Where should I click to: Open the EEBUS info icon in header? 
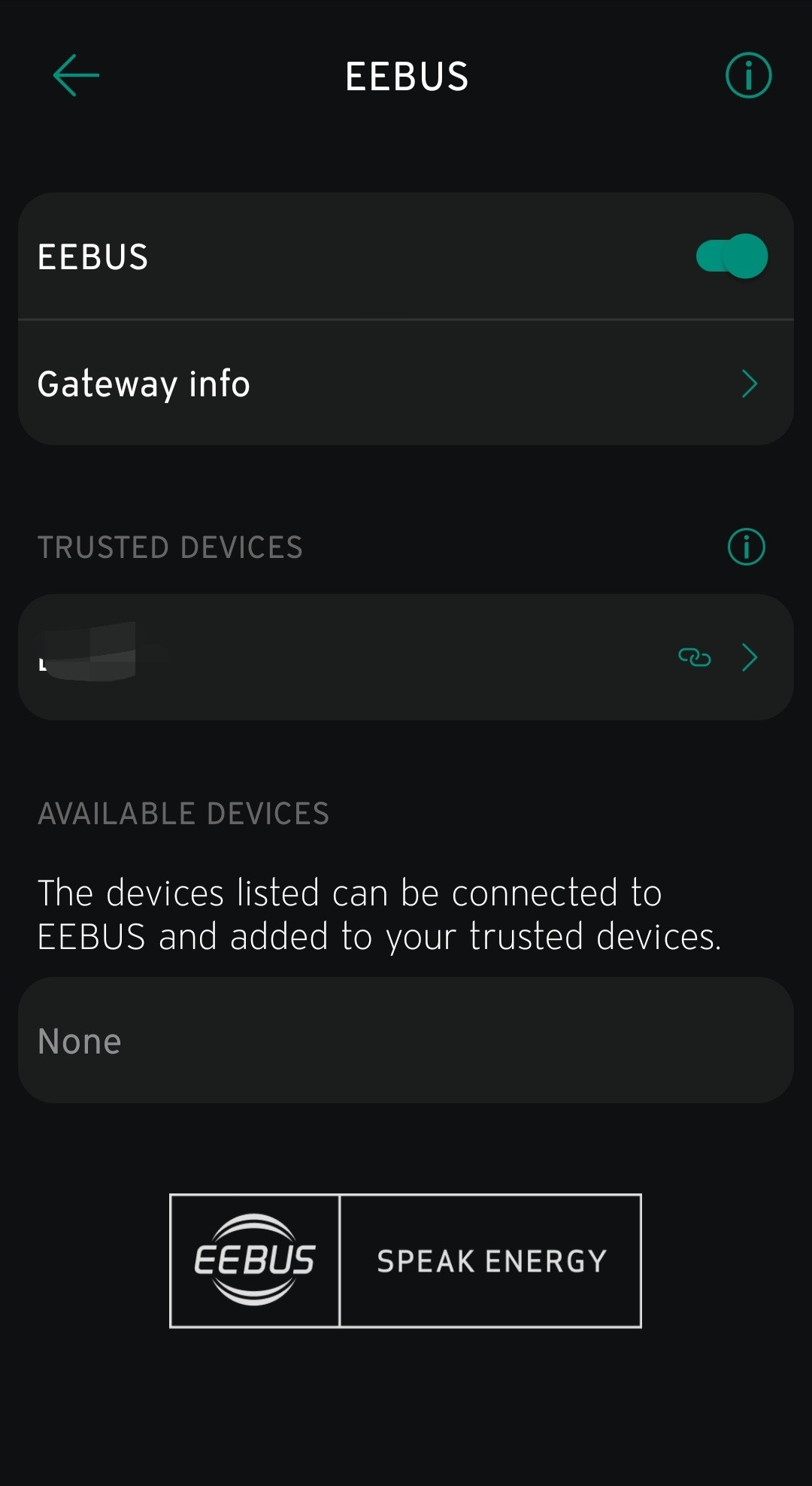click(x=747, y=75)
